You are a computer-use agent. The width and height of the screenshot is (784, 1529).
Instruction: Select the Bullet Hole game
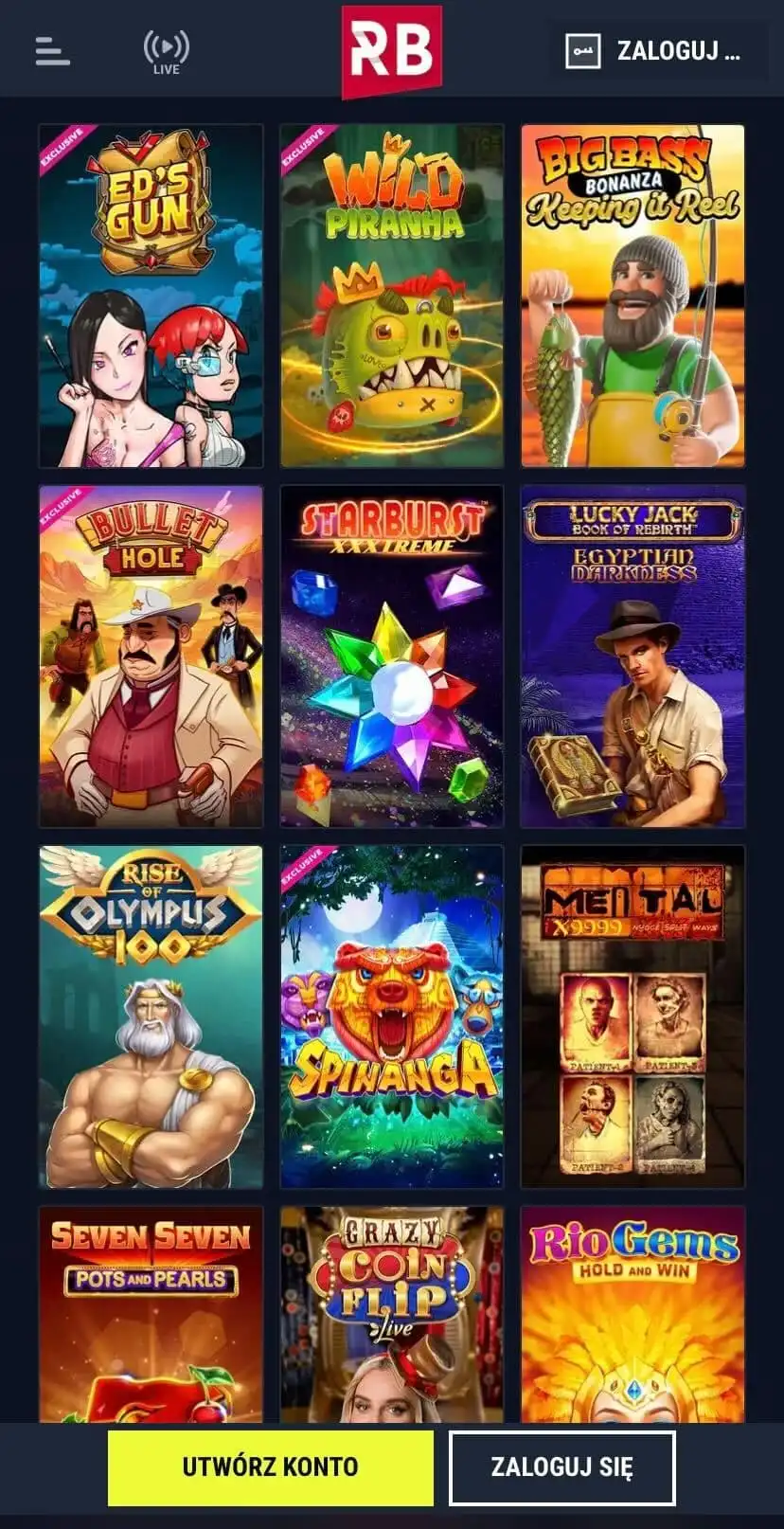coord(151,657)
